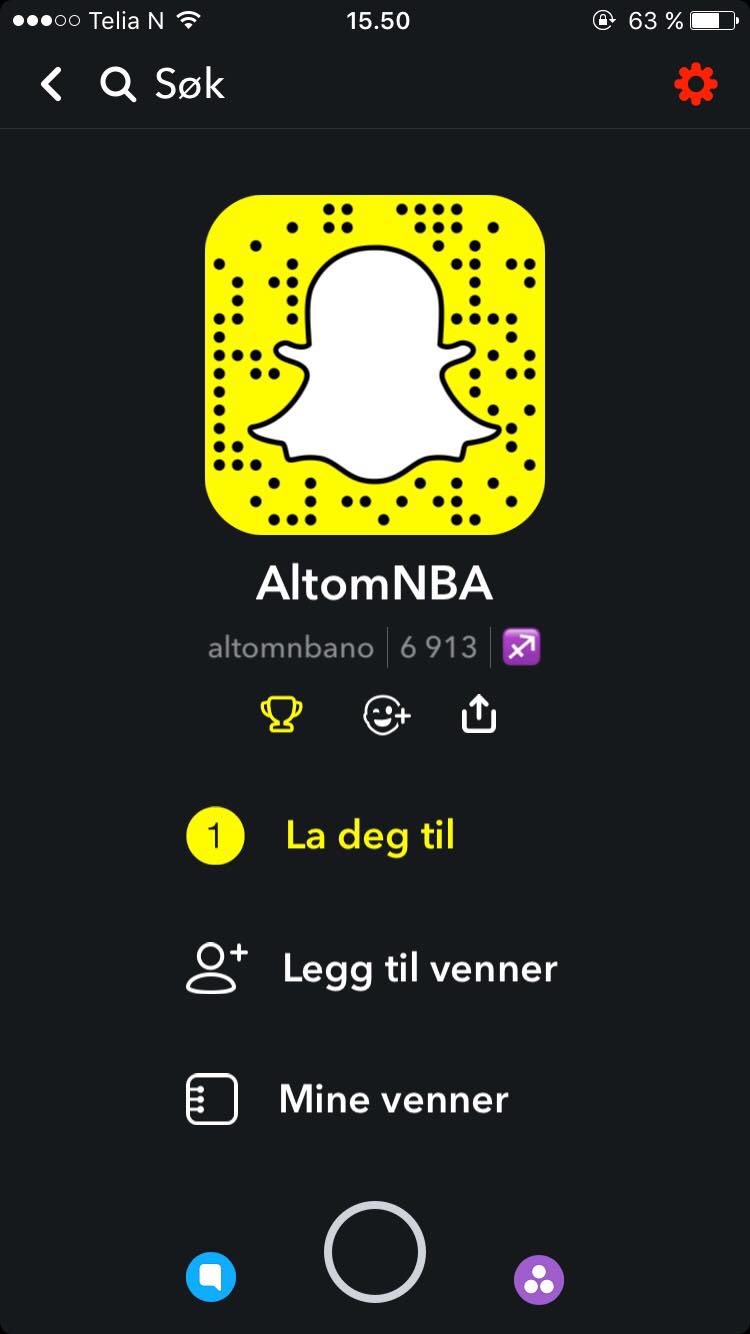The width and height of the screenshot is (750, 1334).
Task: Open La deg til
Action: (369, 835)
